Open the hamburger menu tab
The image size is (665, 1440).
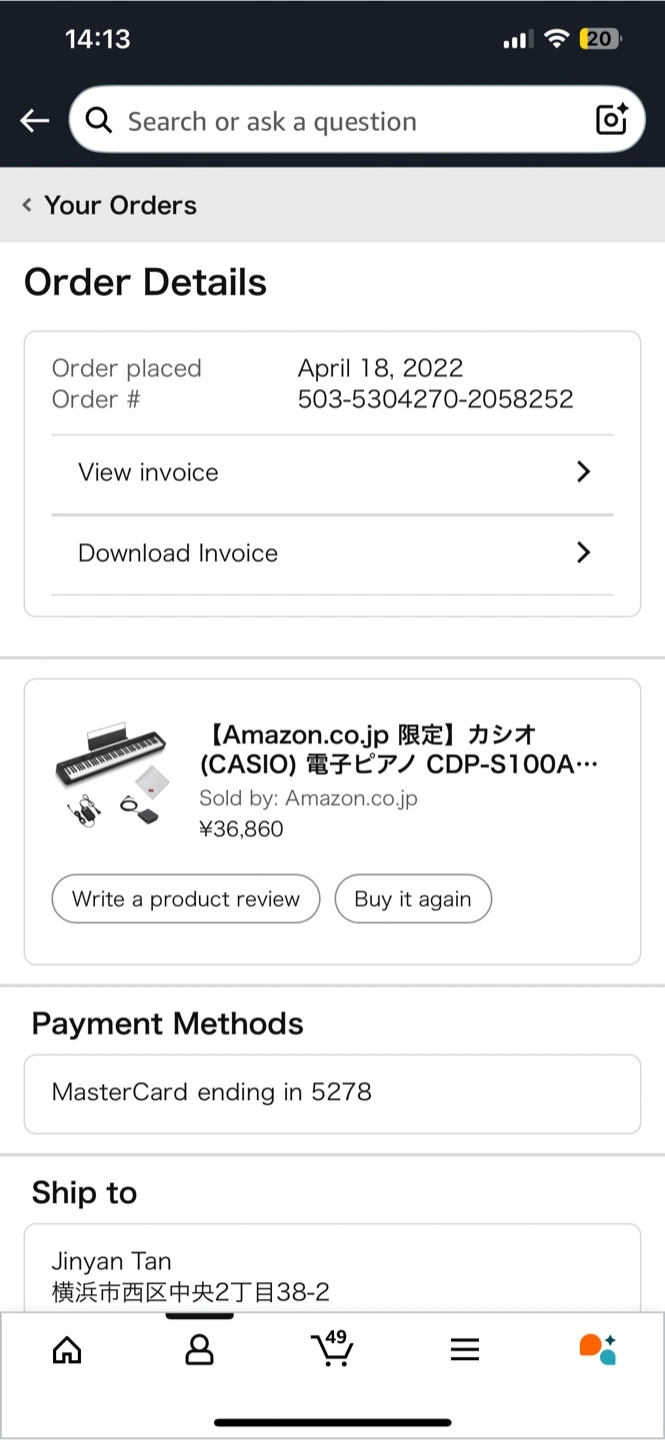(x=465, y=1350)
